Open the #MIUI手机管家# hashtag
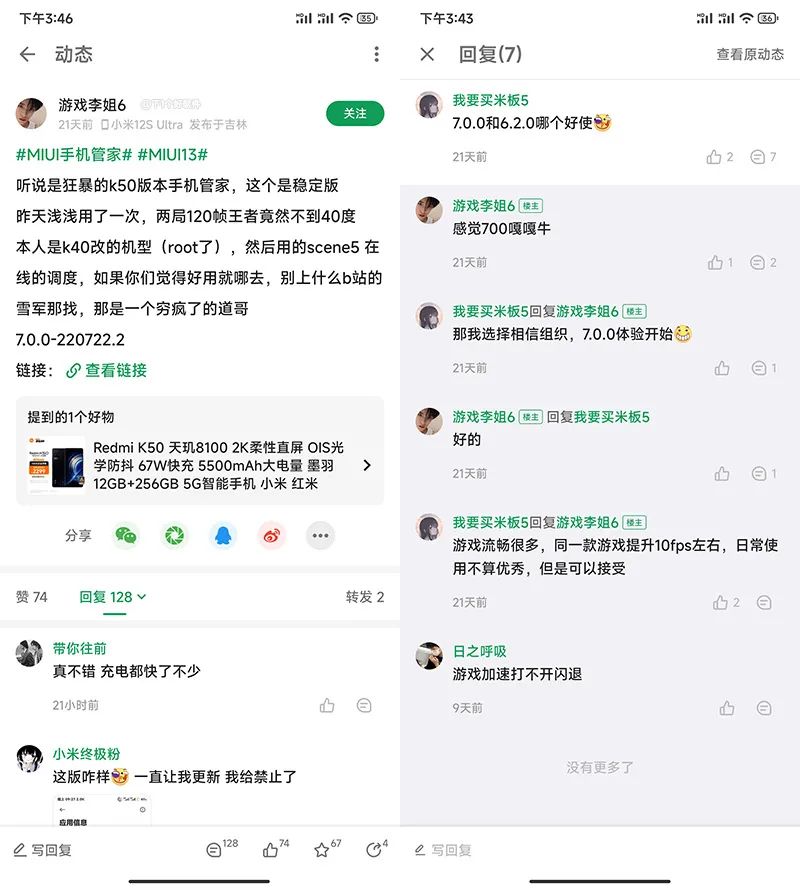This screenshot has height=889, width=800. [74, 154]
